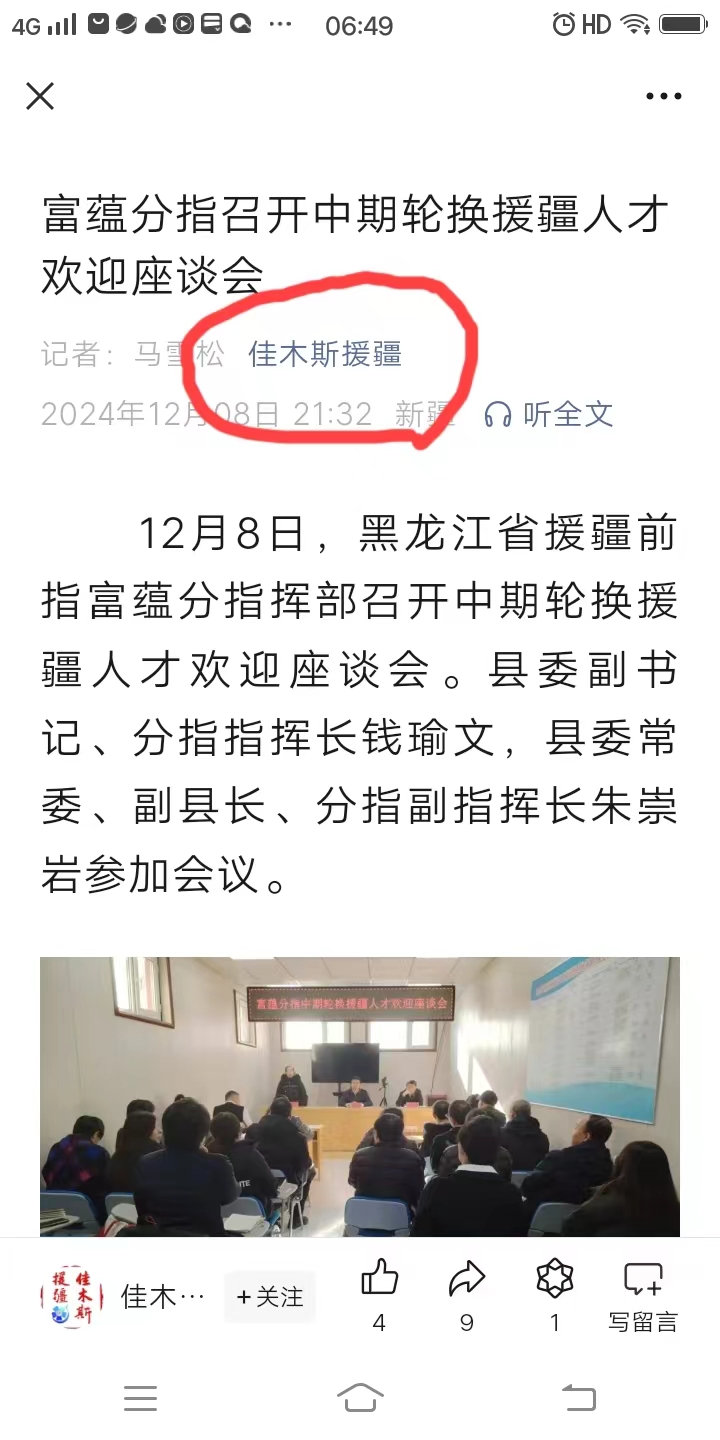The height and width of the screenshot is (1440, 720).
Task: Open the 佳木斯 account avatar at bottom
Action: tap(72, 1297)
